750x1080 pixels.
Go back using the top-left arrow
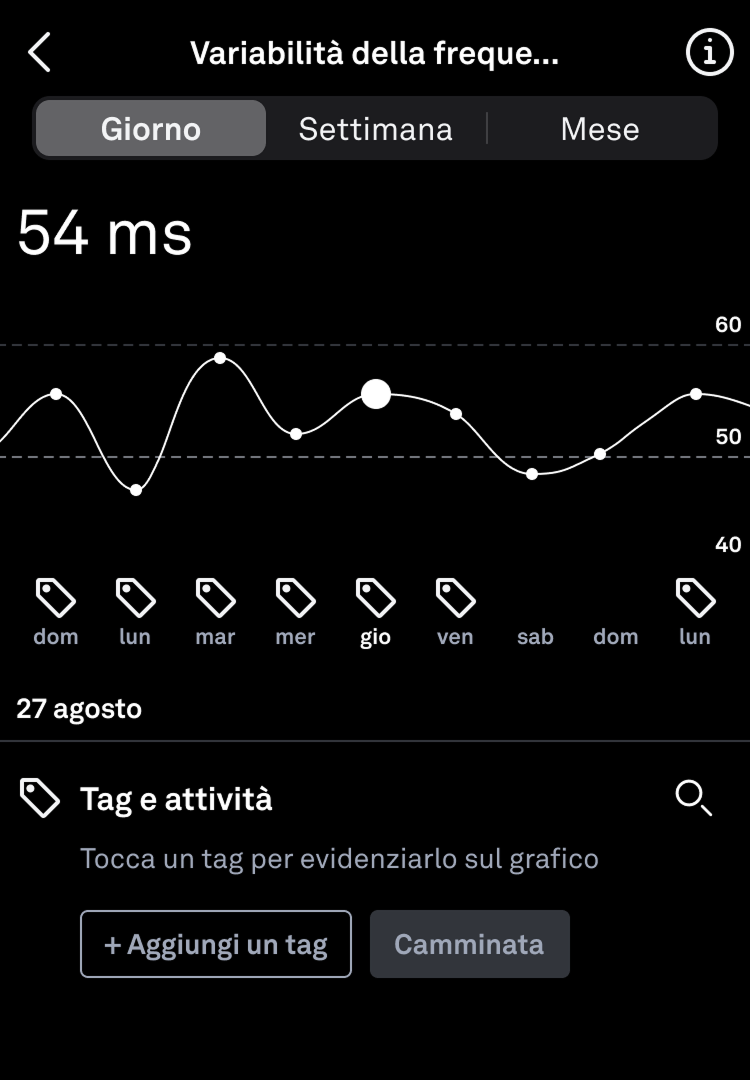coord(39,53)
